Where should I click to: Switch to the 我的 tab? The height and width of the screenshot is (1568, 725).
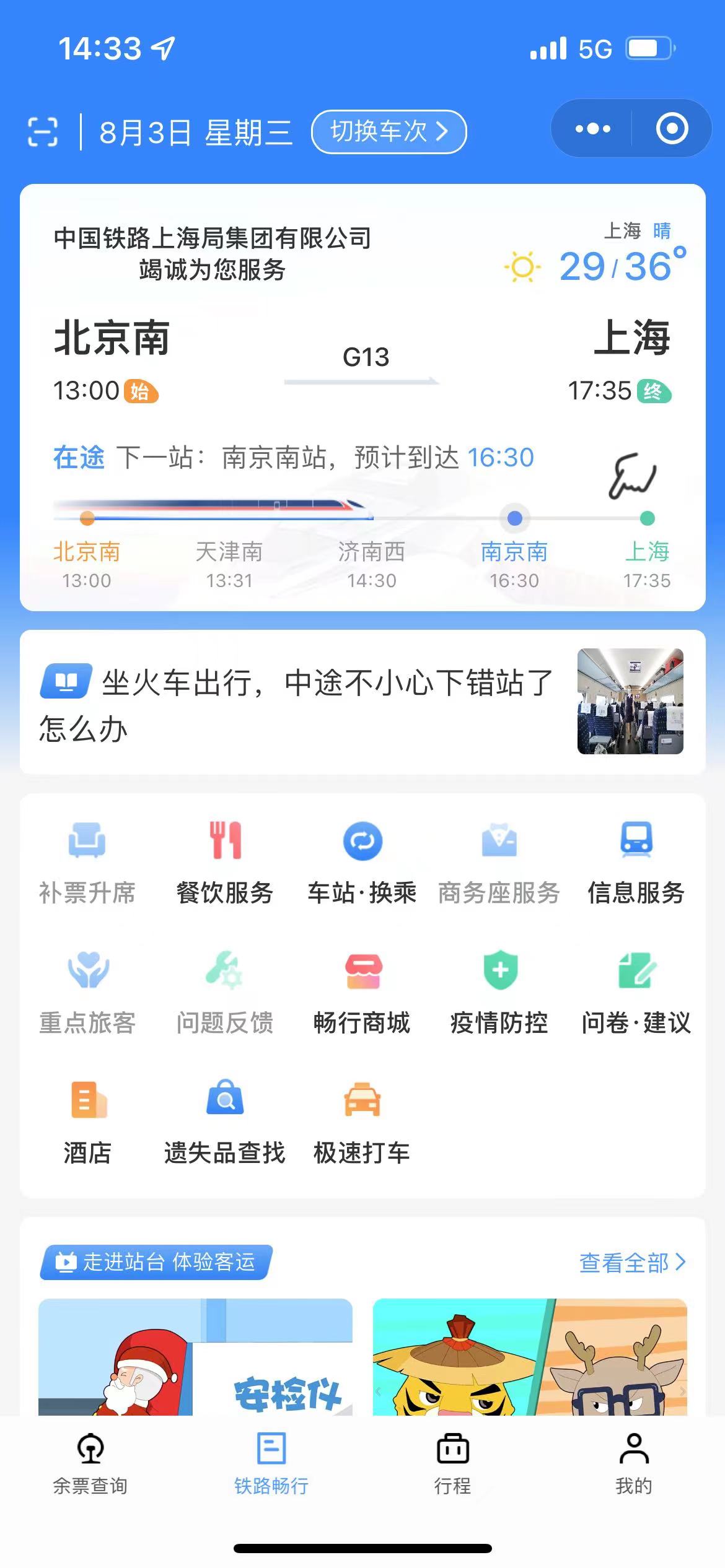pos(633,1463)
